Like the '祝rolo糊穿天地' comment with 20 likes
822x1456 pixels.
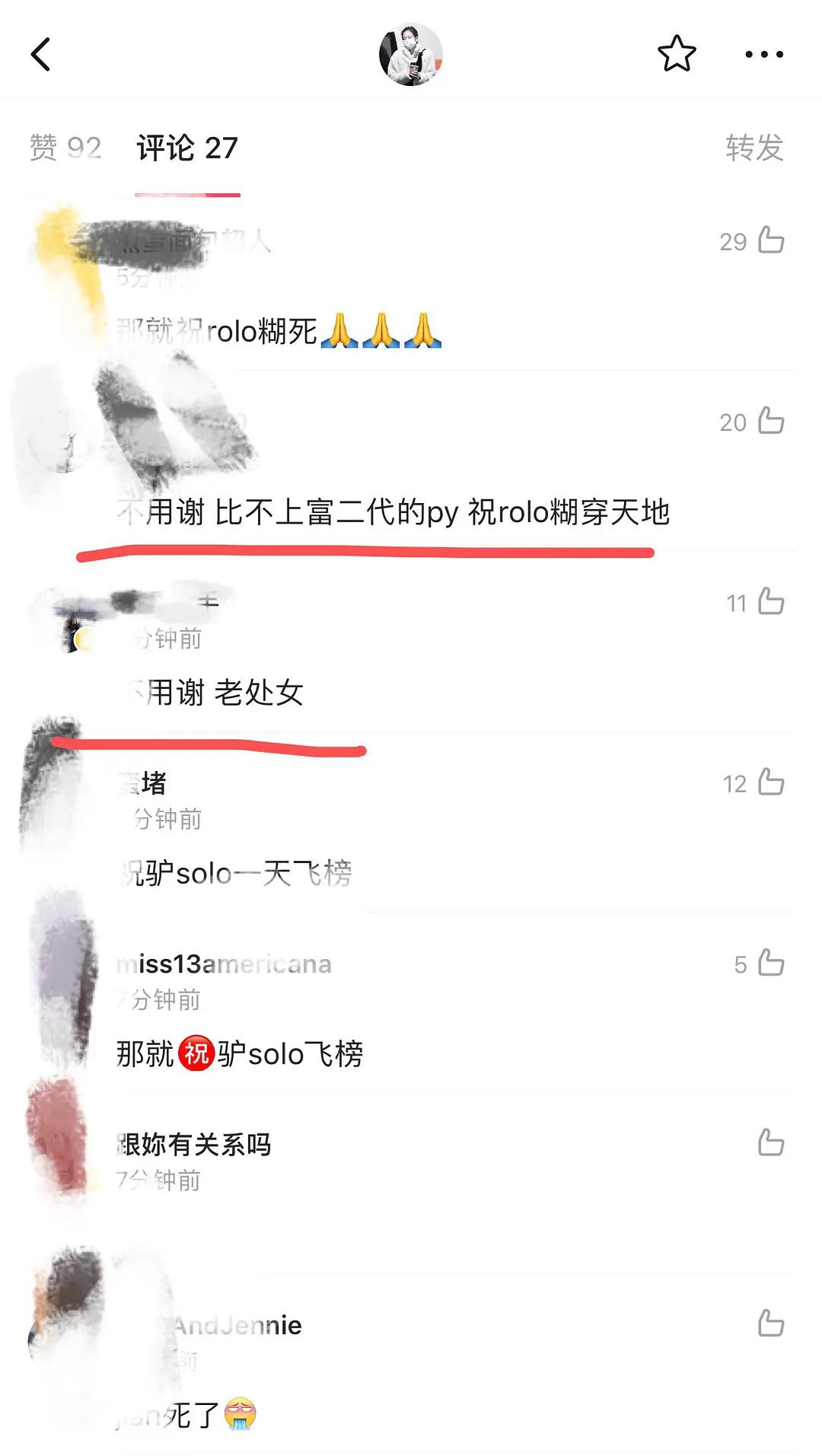coord(770,421)
